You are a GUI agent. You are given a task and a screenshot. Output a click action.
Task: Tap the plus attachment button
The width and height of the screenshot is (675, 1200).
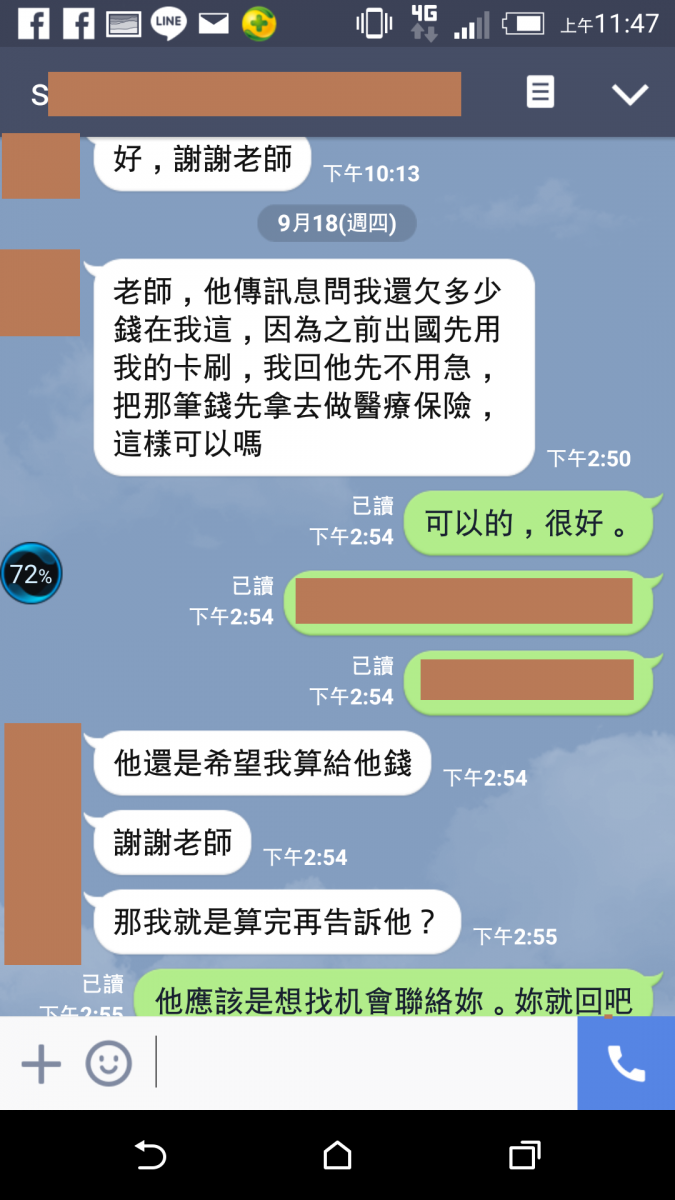[41, 1063]
